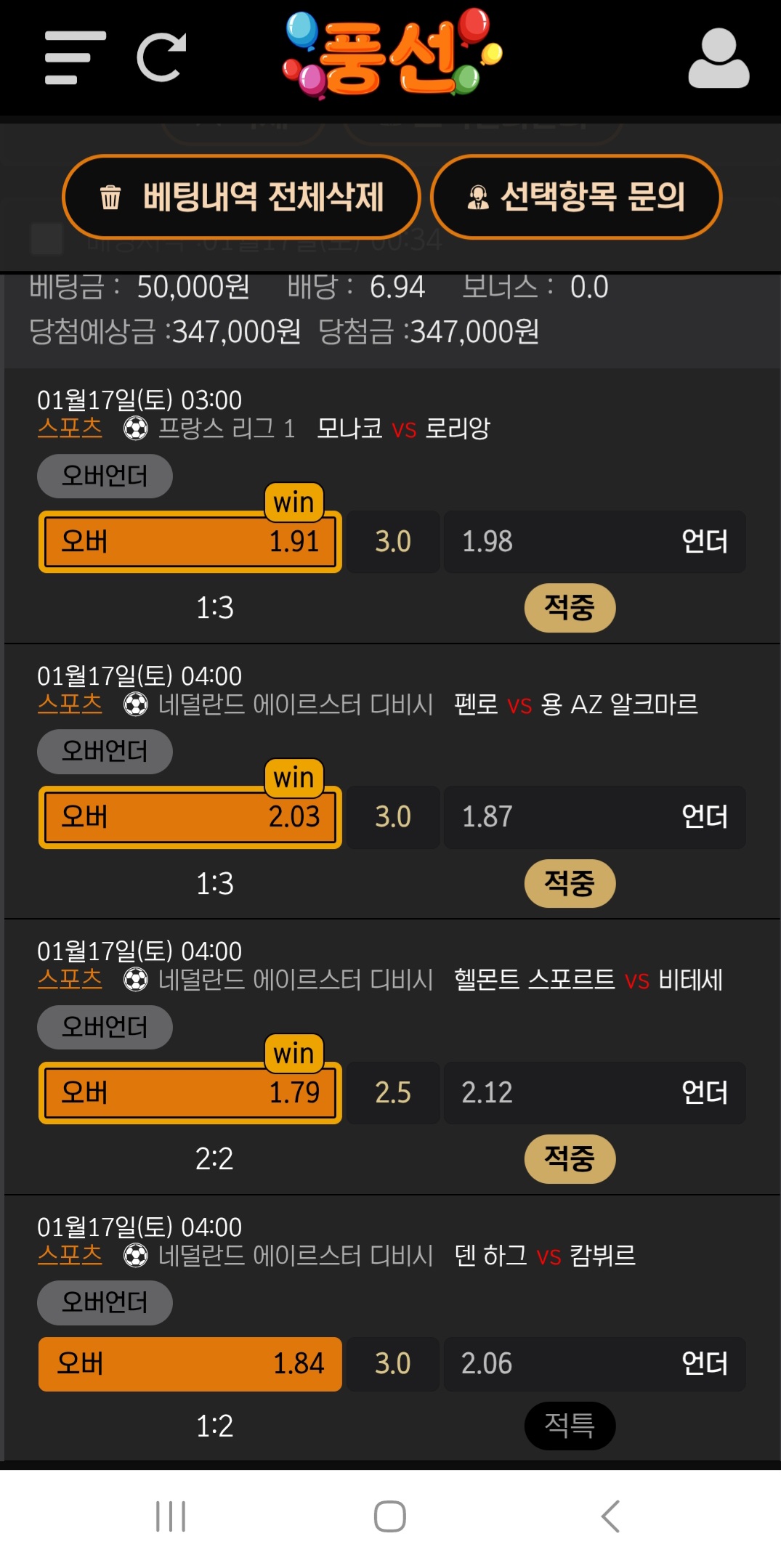Go back with the system back button

click(x=610, y=1516)
